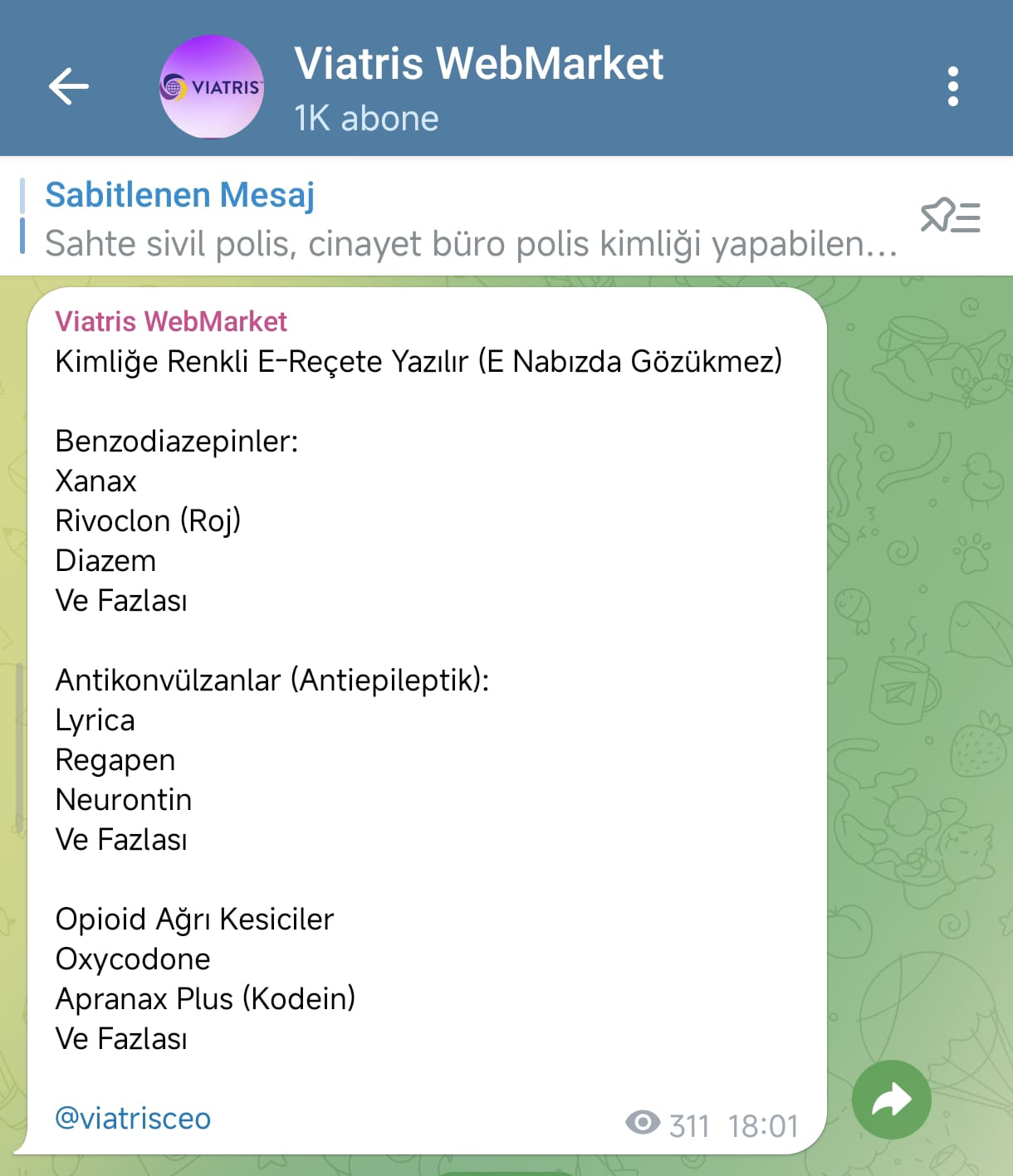Open the @viatrisceo mention link
This screenshot has height=1176, width=1013.
pyautogui.click(x=133, y=1118)
